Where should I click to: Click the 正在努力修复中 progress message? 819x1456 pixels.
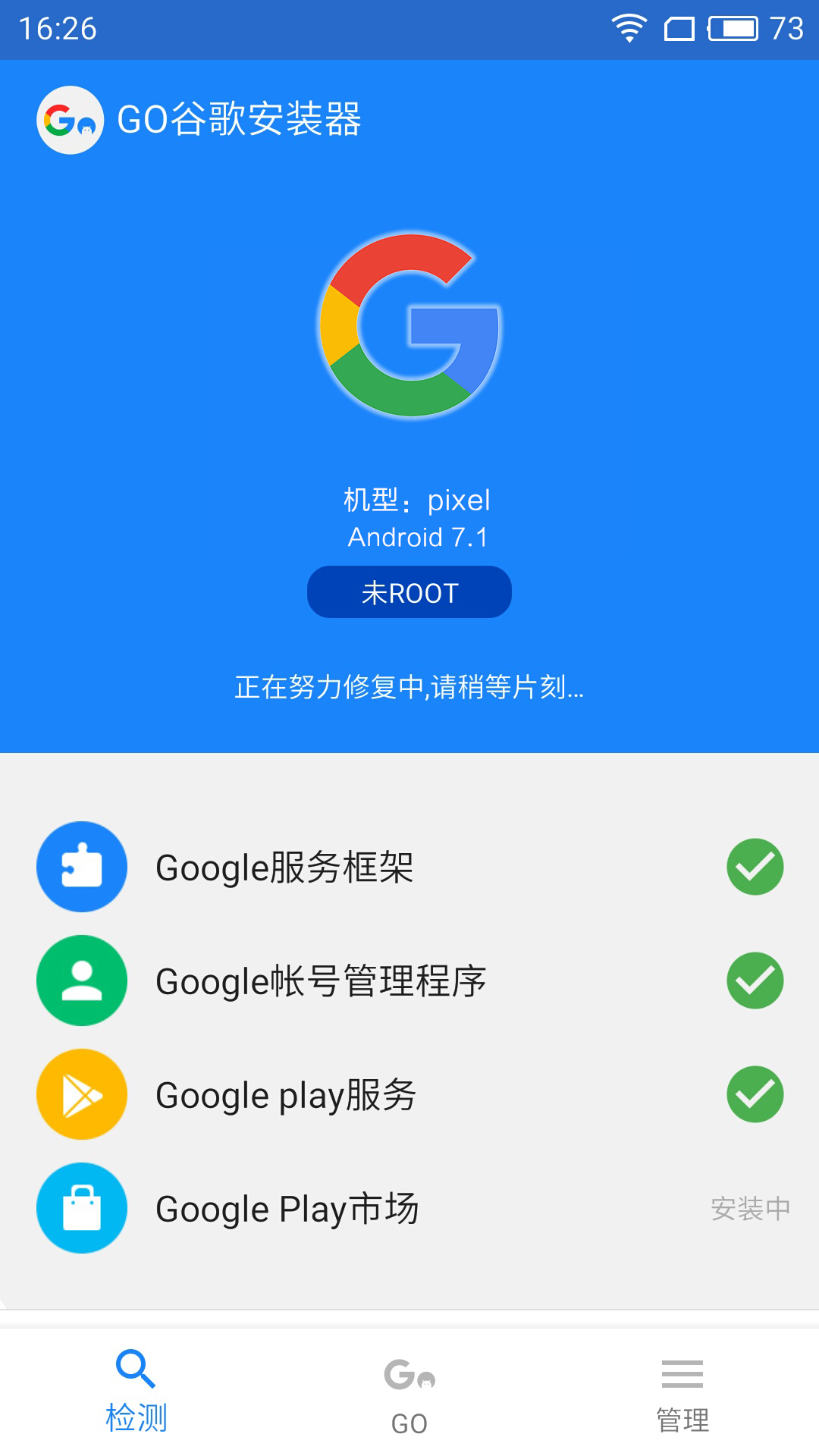[x=409, y=689]
